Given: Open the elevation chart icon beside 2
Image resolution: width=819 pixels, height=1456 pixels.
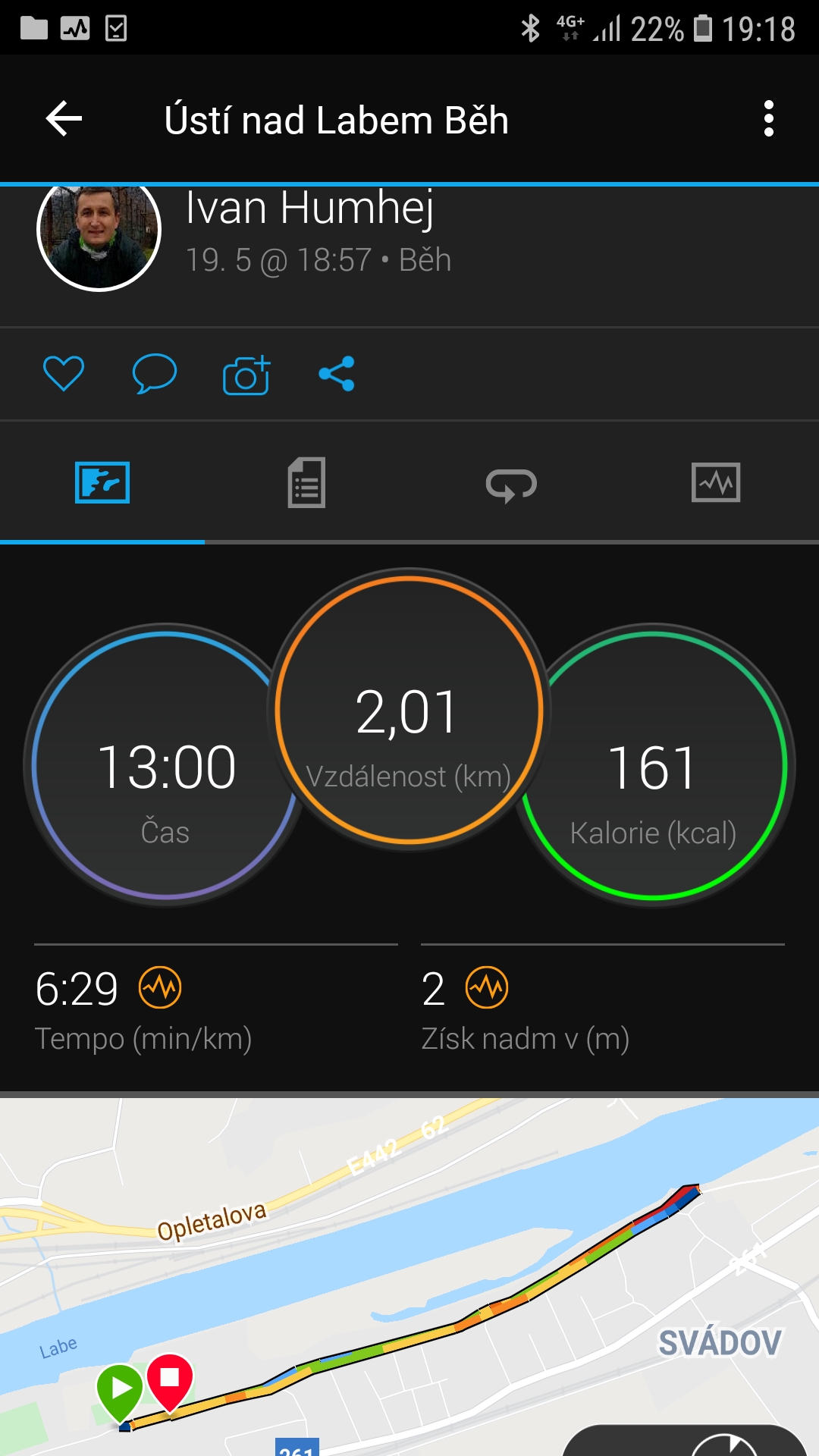Looking at the screenshot, I should [487, 987].
